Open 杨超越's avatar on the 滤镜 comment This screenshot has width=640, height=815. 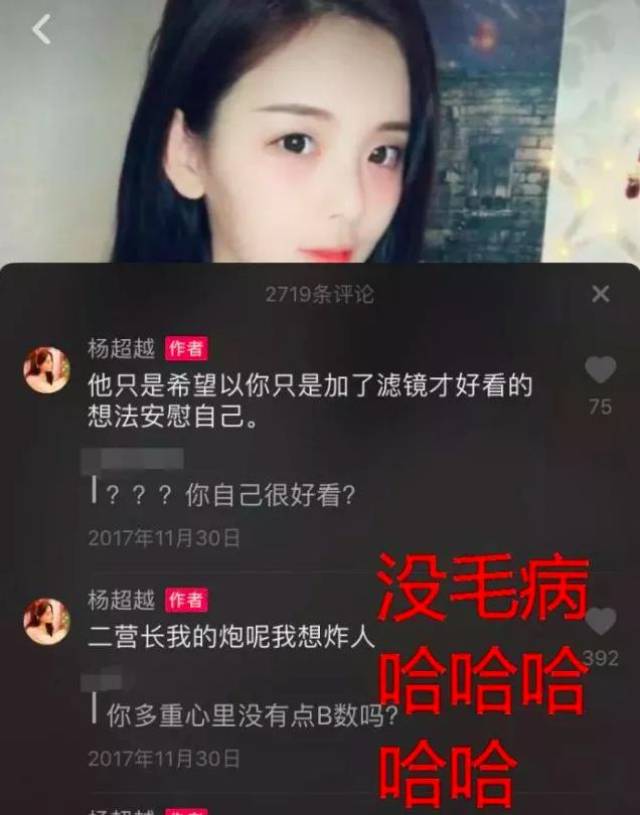coord(46,370)
